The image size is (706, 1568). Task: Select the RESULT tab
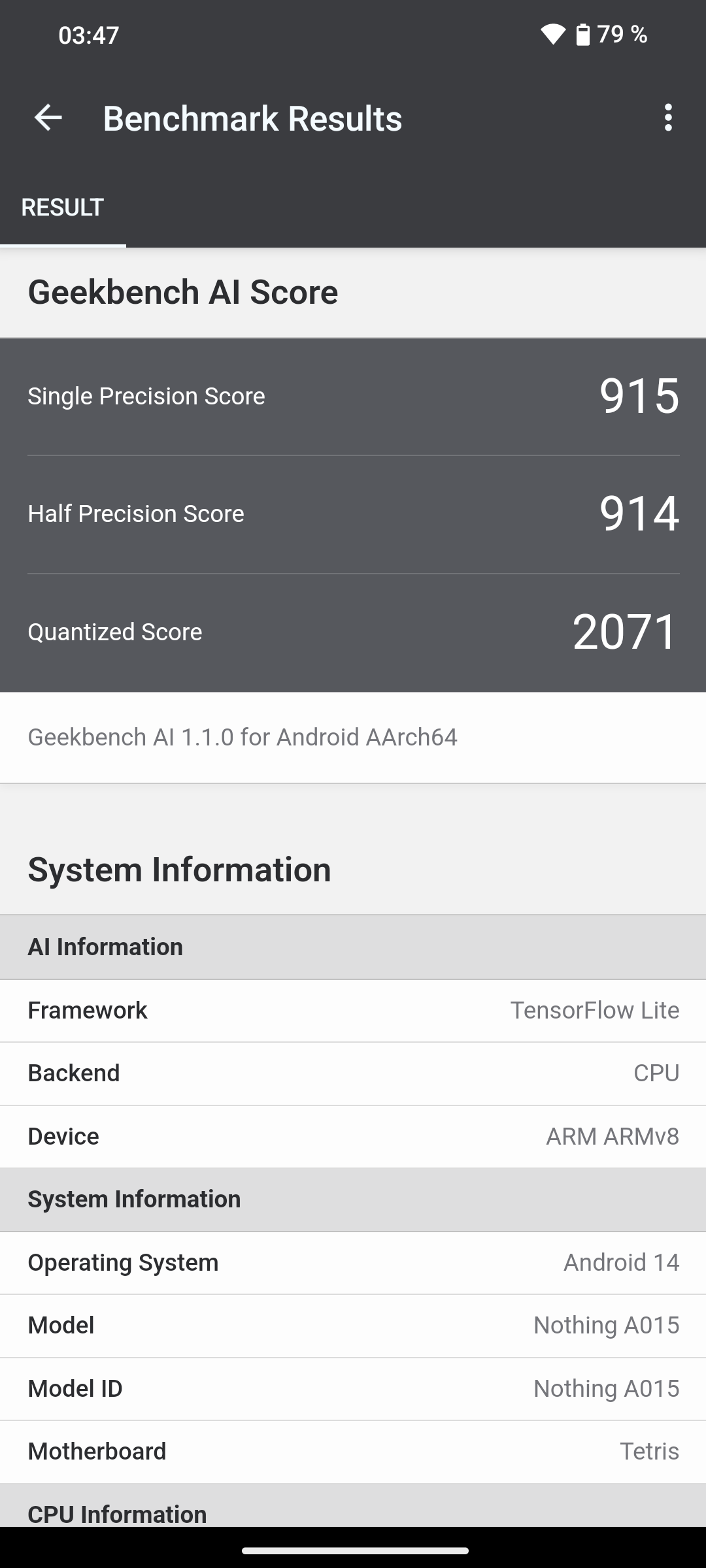[63, 208]
